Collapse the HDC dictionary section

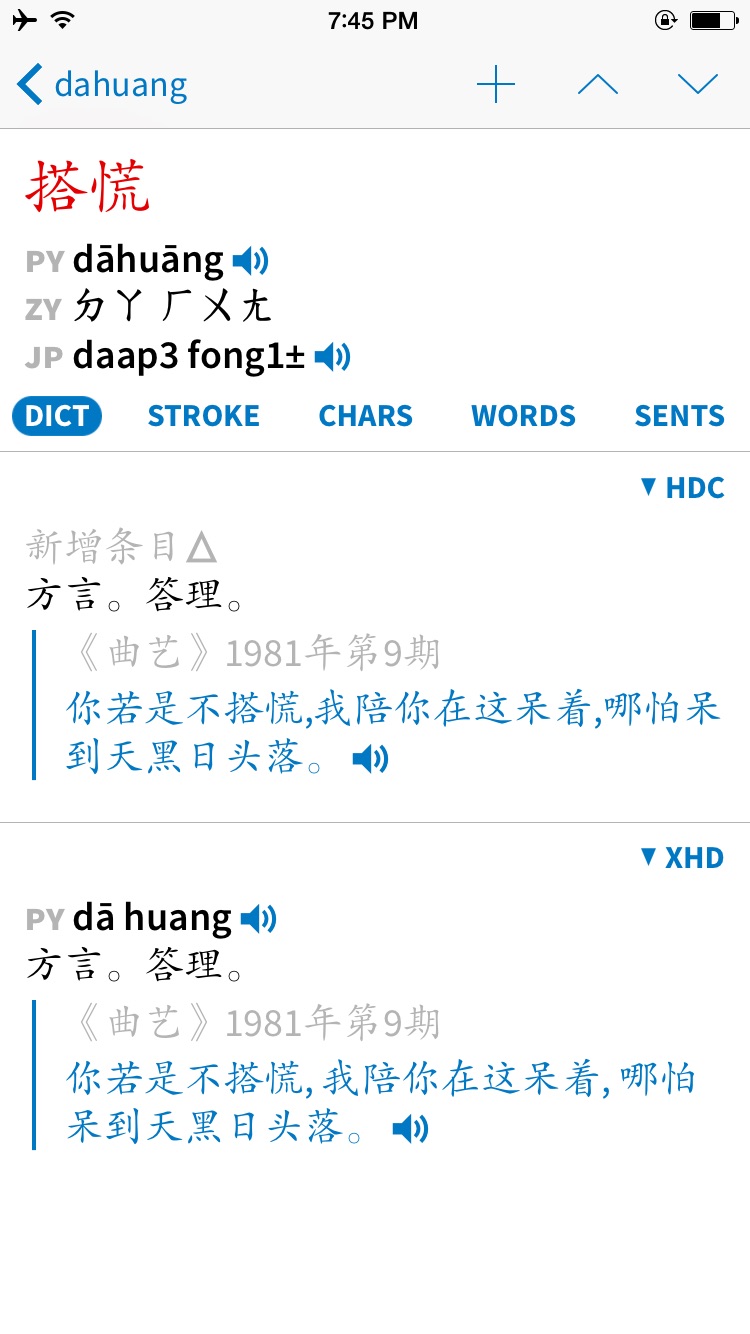click(x=682, y=488)
